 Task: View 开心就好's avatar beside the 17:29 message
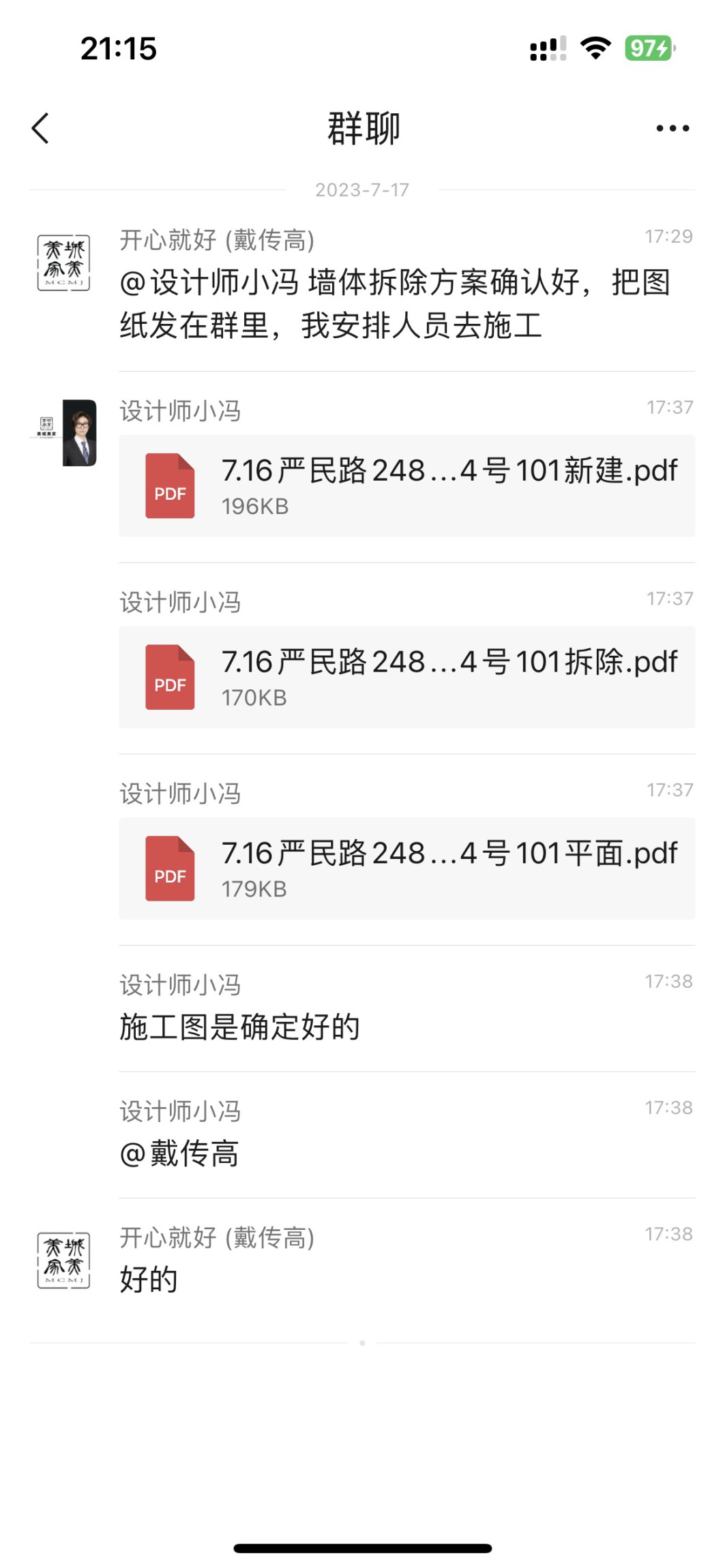click(63, 263)
